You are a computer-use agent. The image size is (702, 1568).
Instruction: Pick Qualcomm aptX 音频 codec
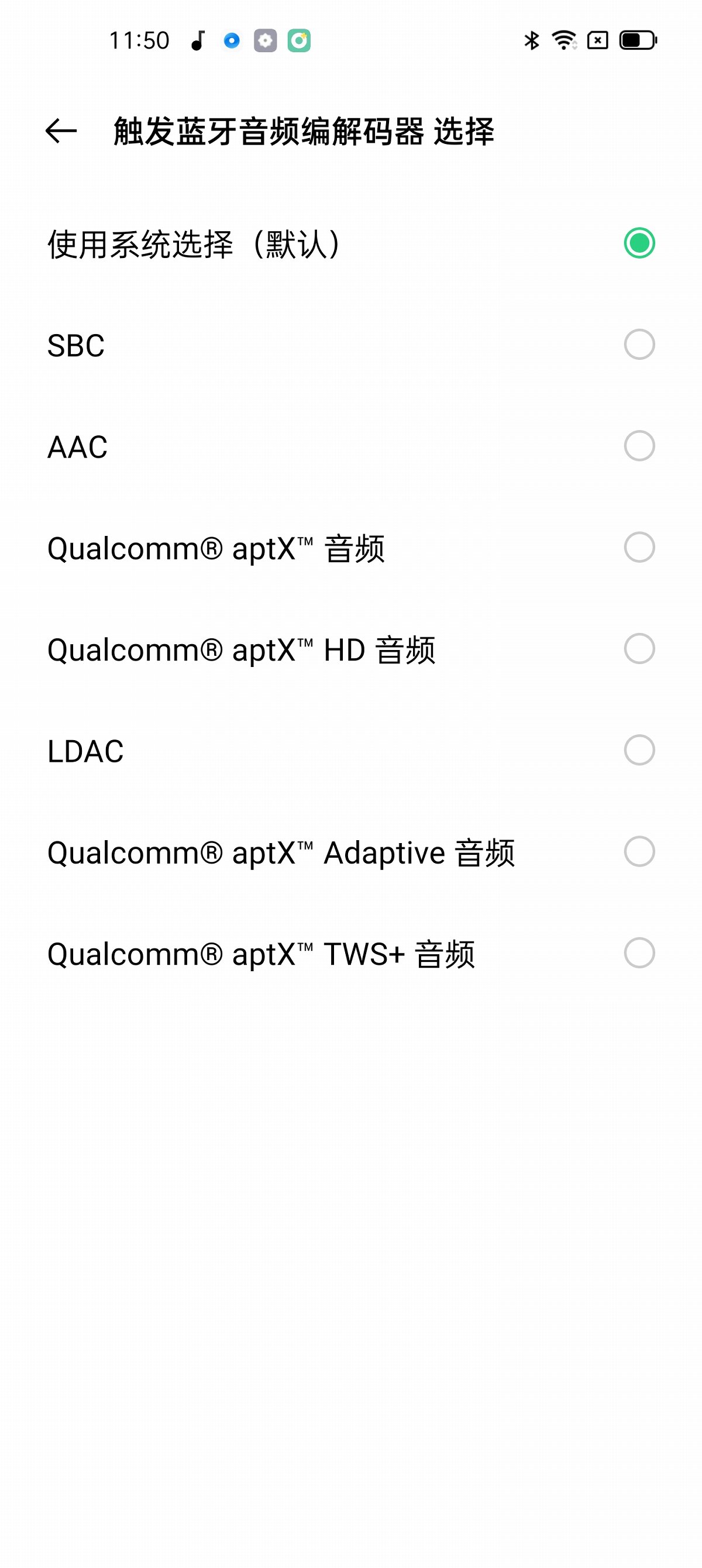[x=350, y=547]
